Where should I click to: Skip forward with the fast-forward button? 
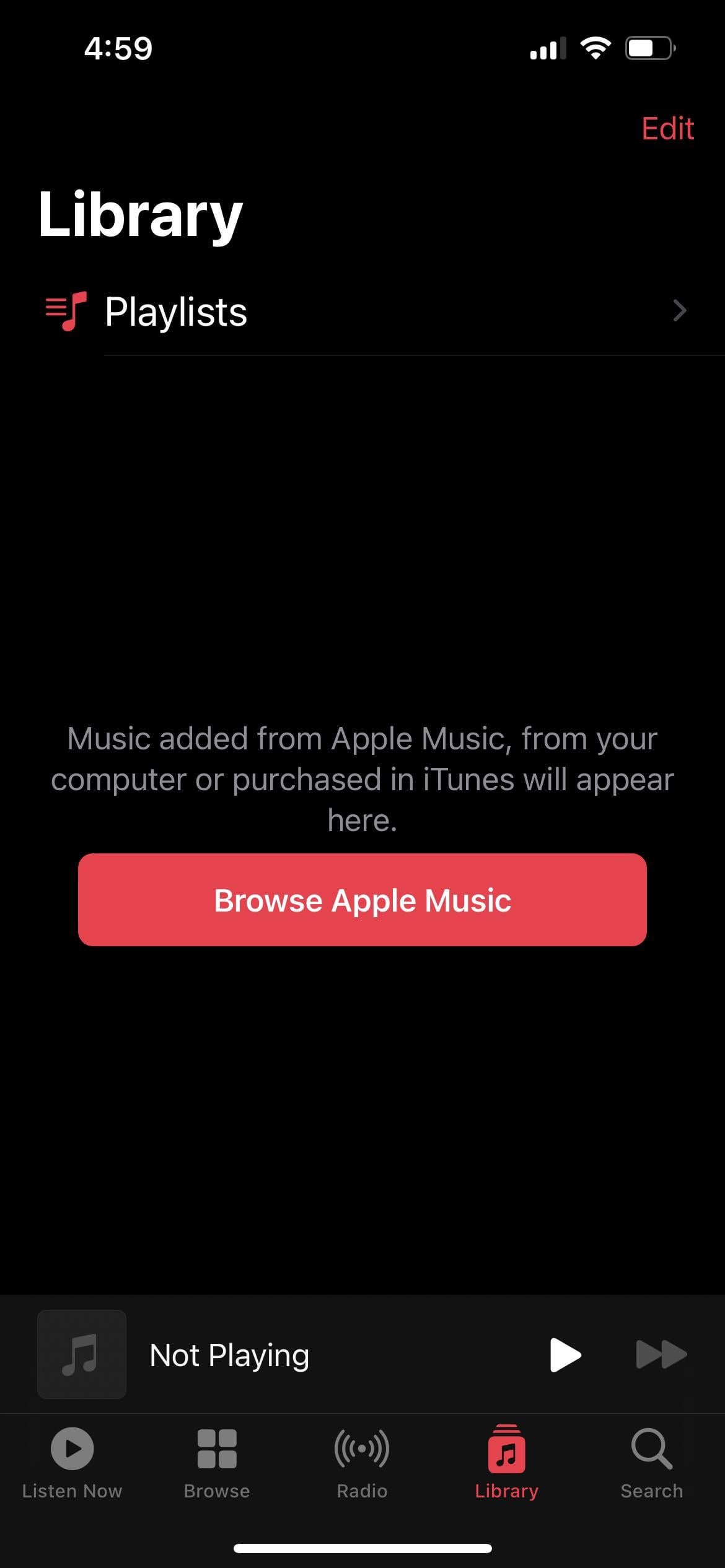[661, 1354]
